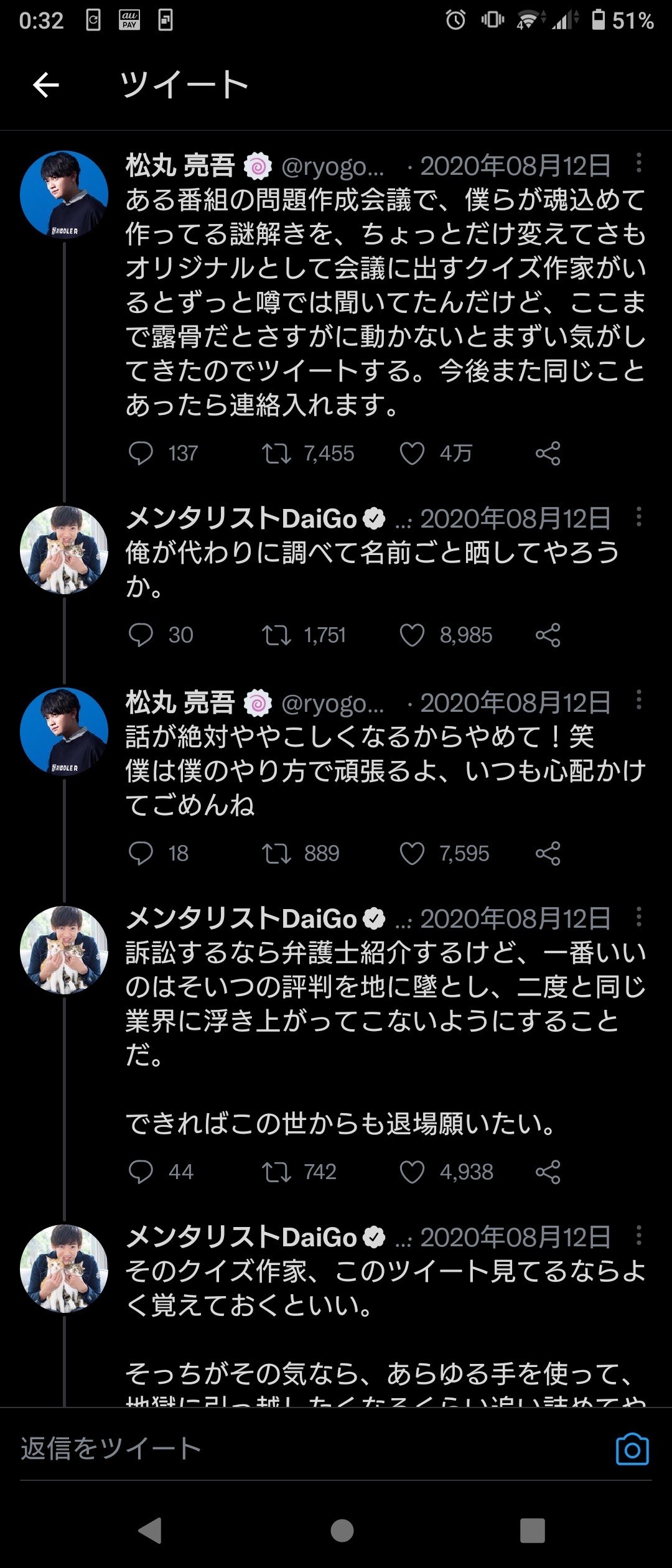
Task: Reply to the tweet with 137 replies
Action: click(x=141, y=454)
